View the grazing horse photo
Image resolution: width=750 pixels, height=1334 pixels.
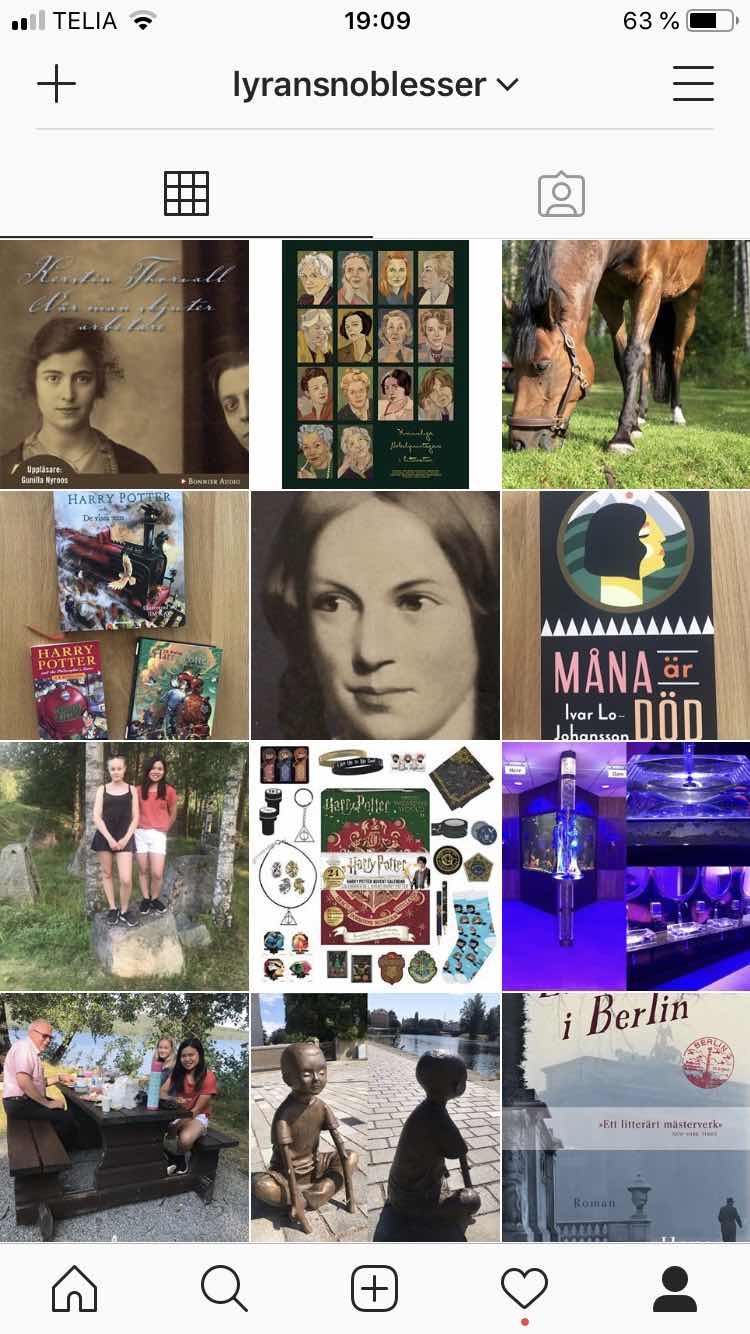click(x=626, y=364)
